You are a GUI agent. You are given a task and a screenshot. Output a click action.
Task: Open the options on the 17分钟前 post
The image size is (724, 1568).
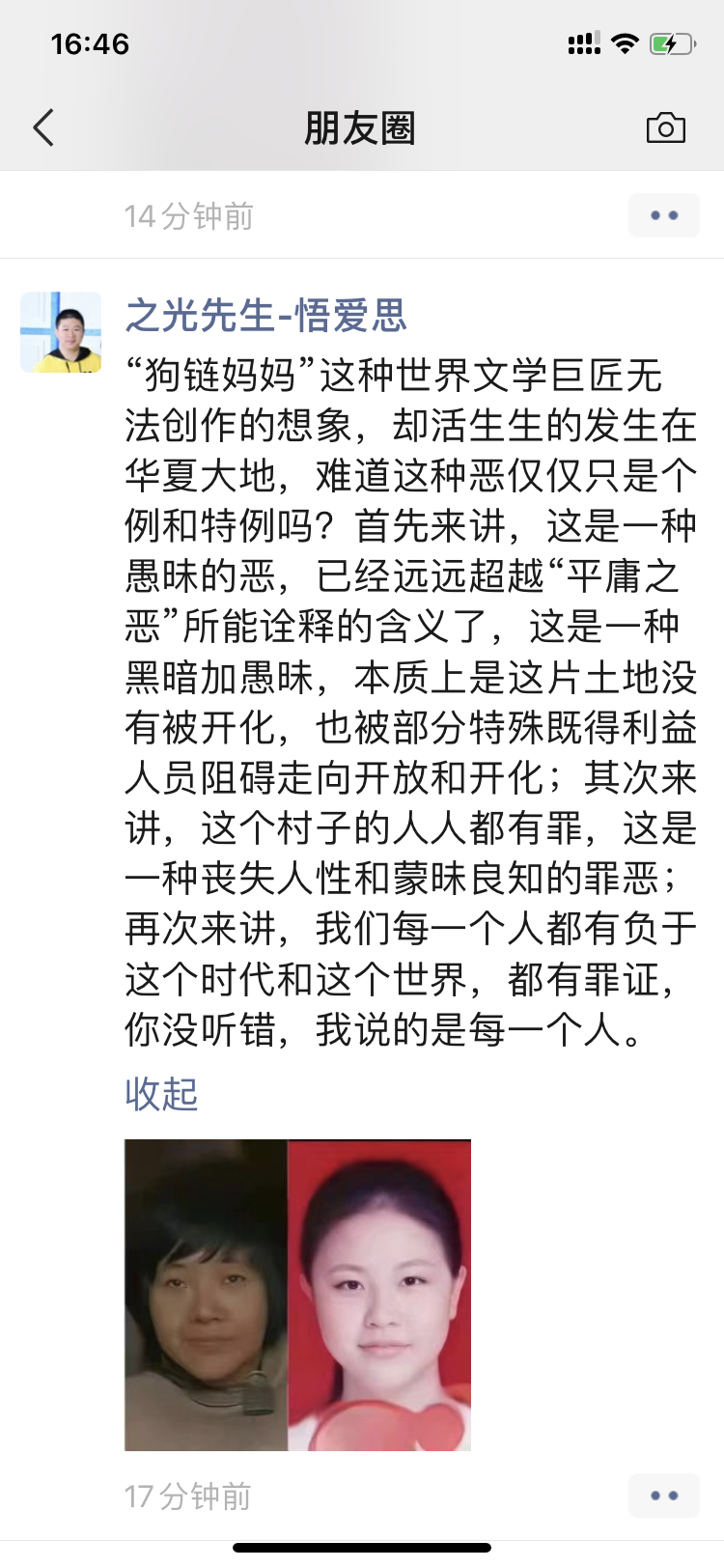[663, 1496]
